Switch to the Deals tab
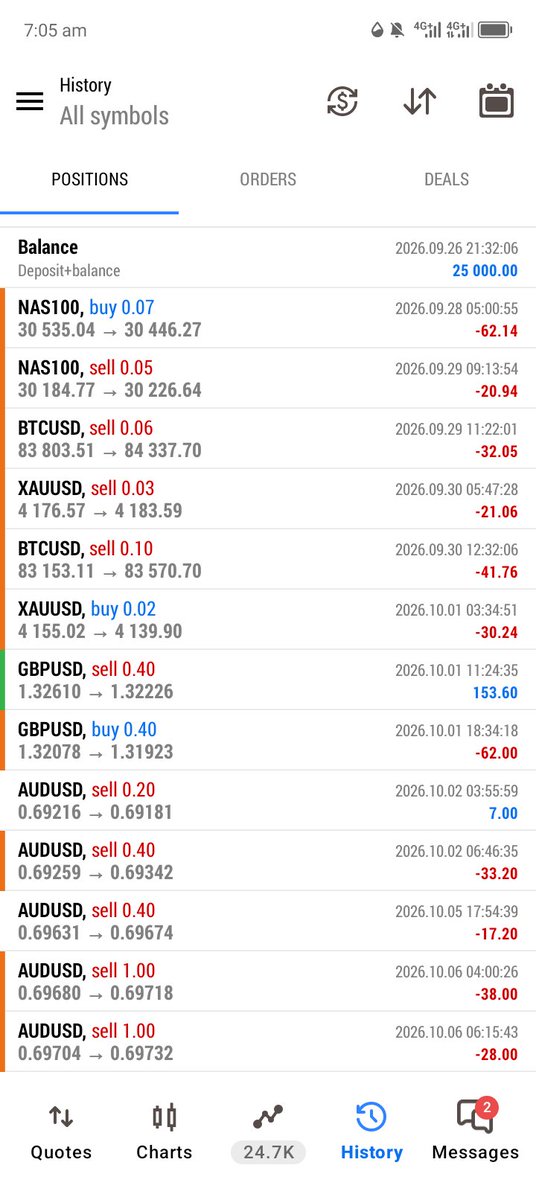The image size is (536, 1200). 446,180
